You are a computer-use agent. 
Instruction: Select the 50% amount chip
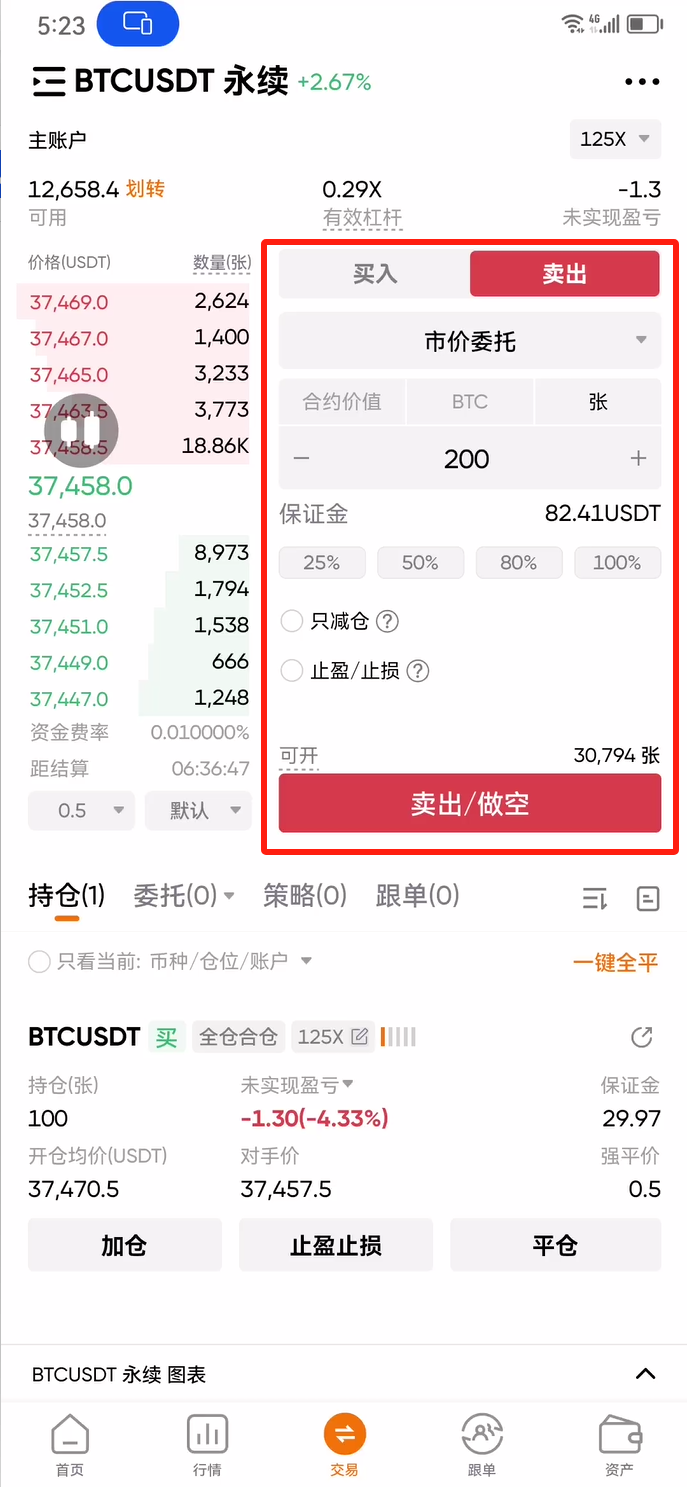click(x=420, y=563)
